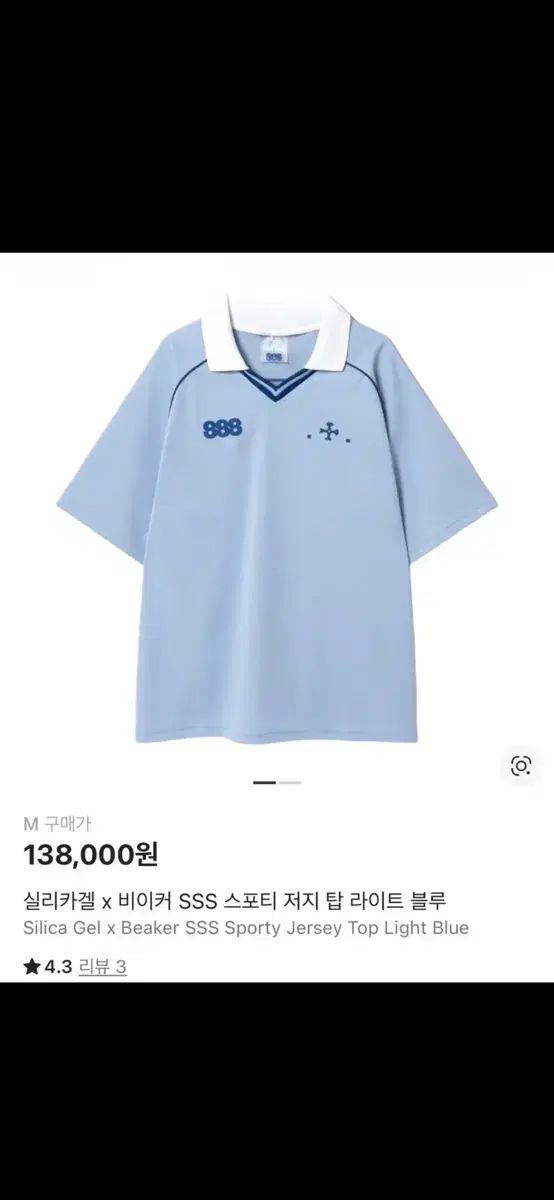The width and height of the screenshot is (554, 1200).
Task: Open the image search camera icon
Action: point(520,766)
